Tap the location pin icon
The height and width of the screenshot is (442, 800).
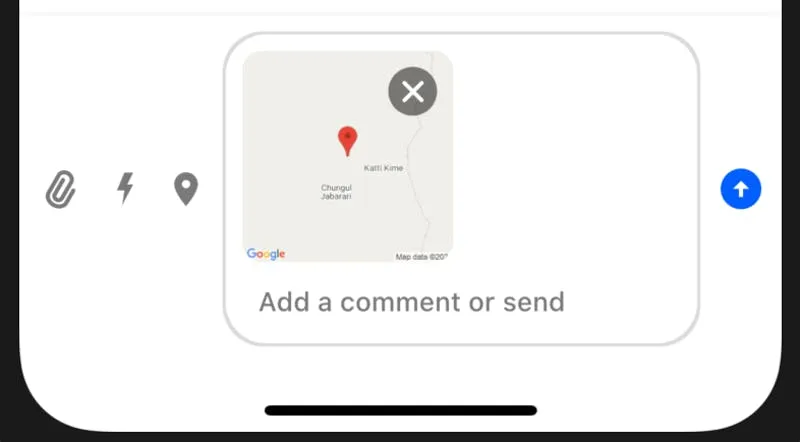click(x=186, y=188)
